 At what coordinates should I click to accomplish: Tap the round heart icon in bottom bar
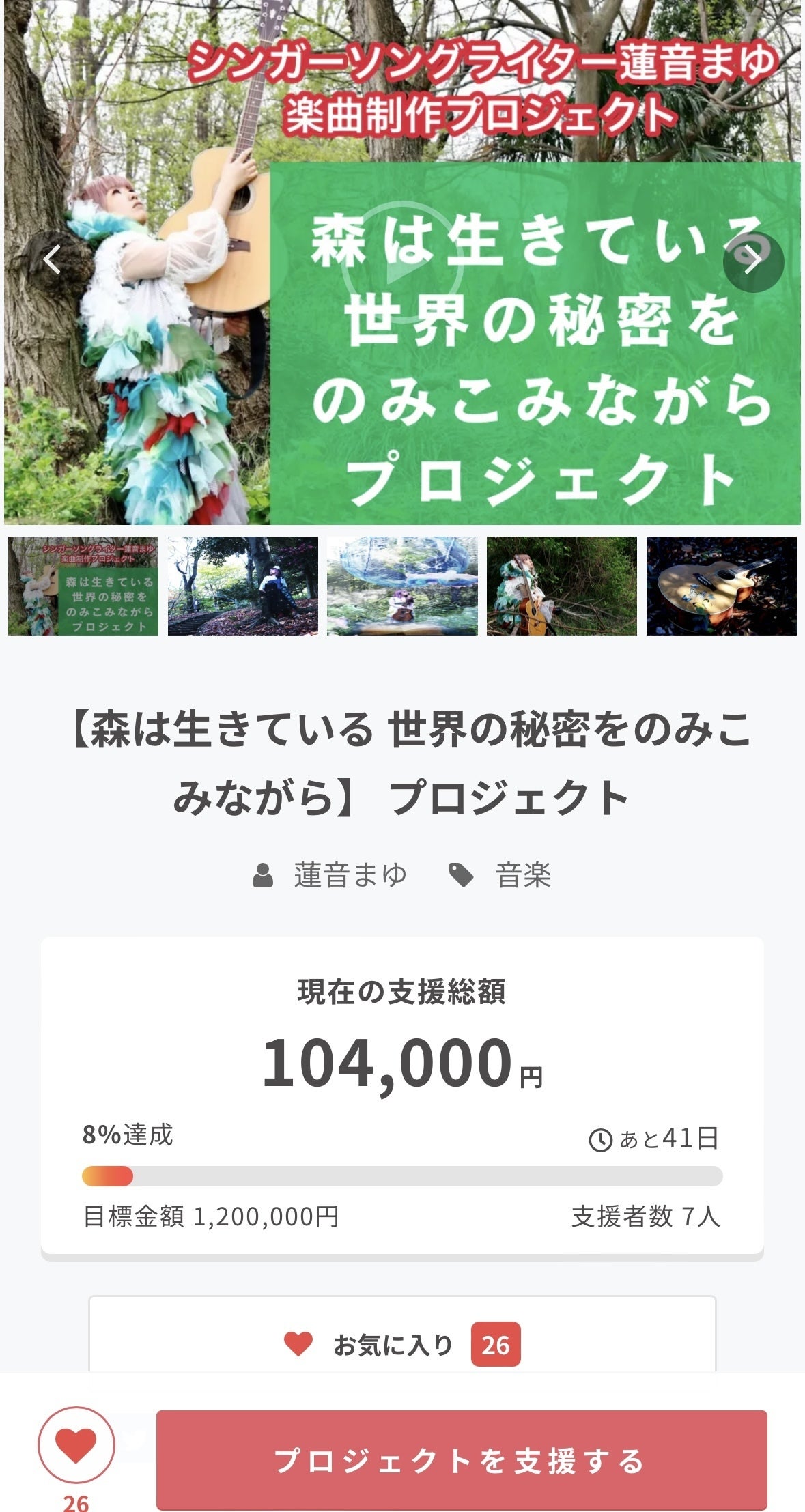coord(76,1444)
